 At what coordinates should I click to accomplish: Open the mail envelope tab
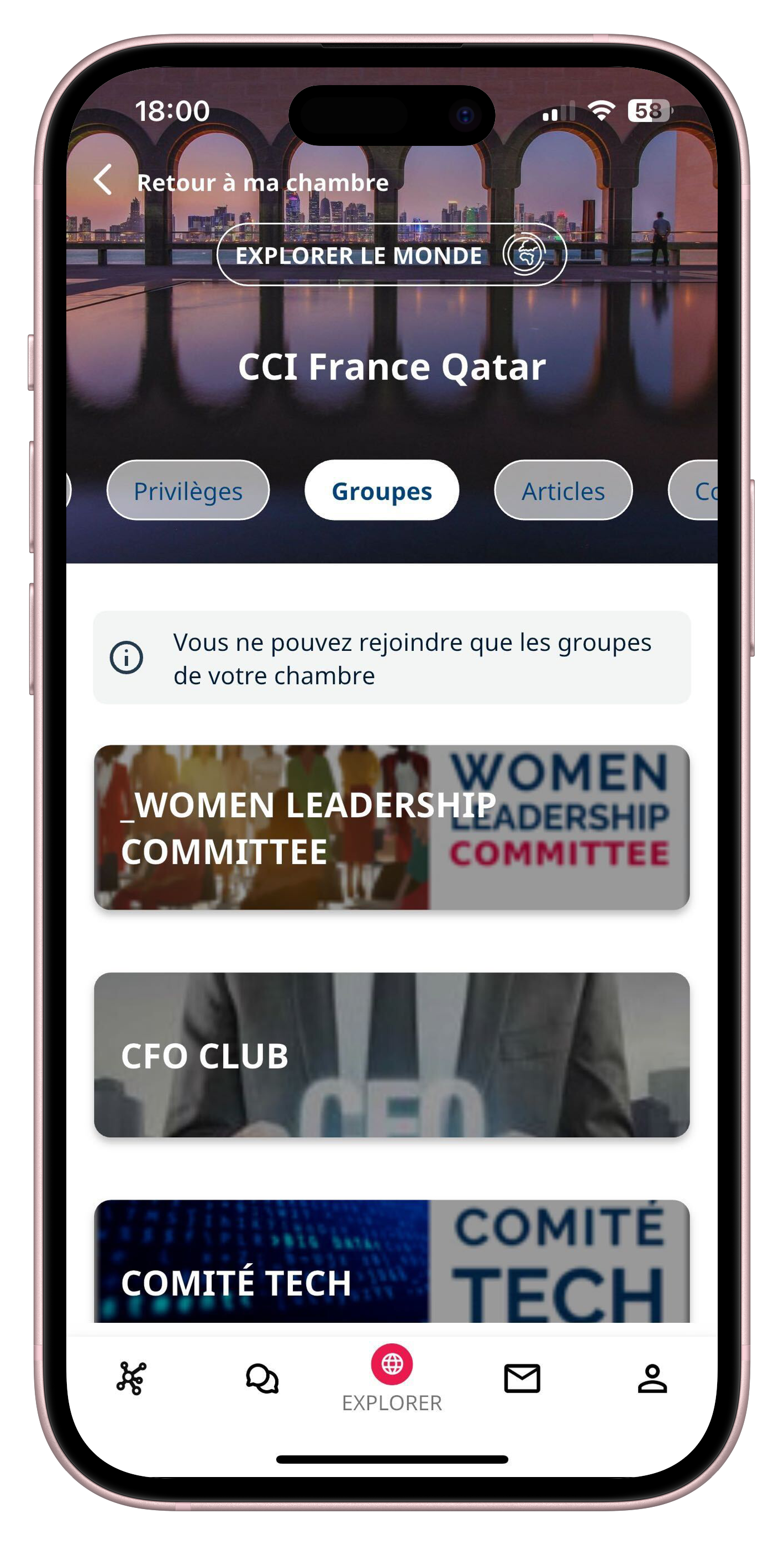(x=522, y=1378)
